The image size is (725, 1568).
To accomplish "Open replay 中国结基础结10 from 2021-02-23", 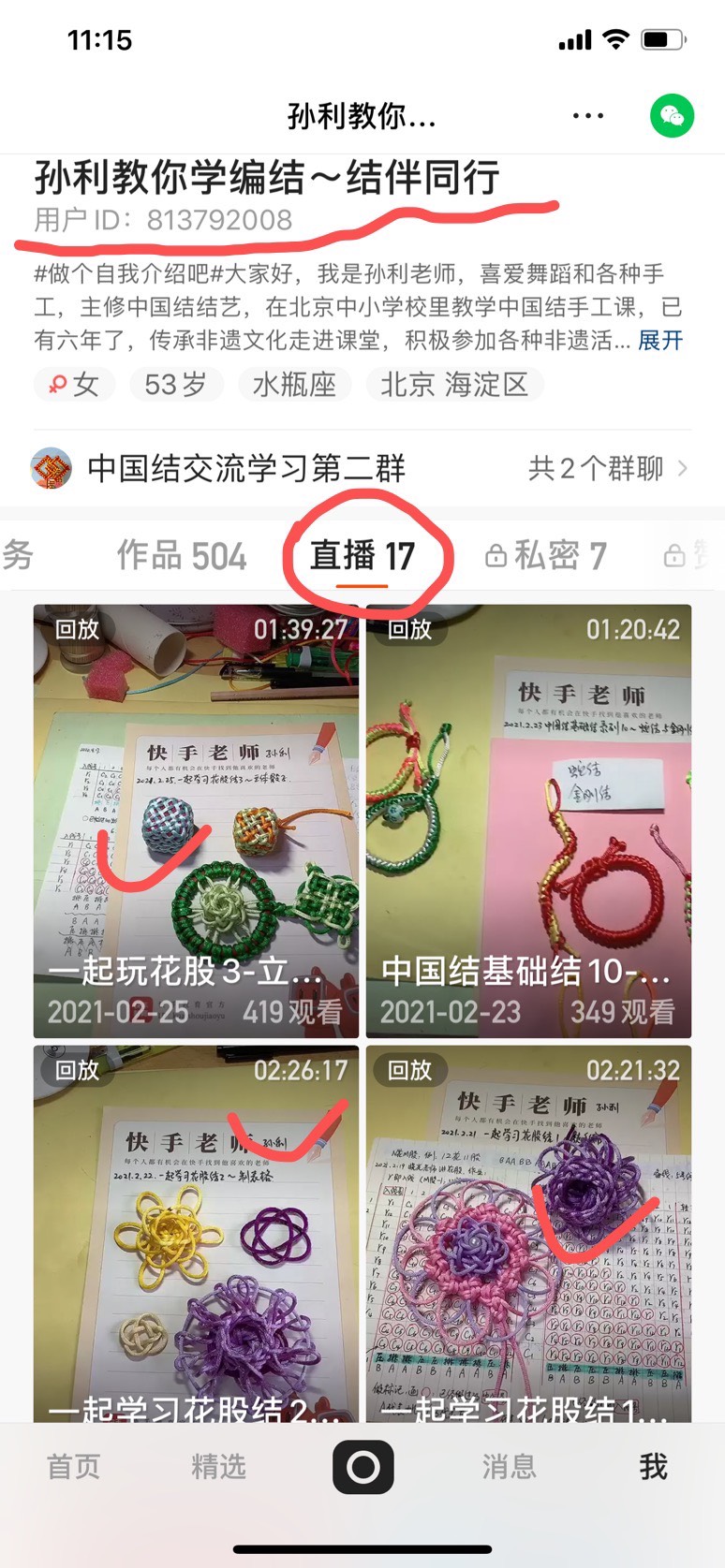I will [528, 821].
